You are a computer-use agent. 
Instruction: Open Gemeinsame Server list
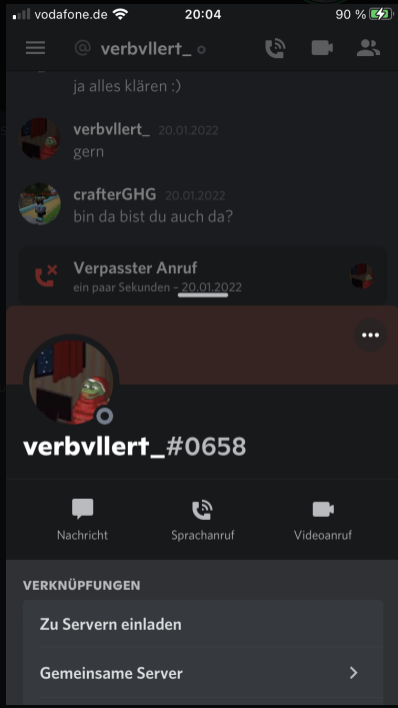click(203, 673)
